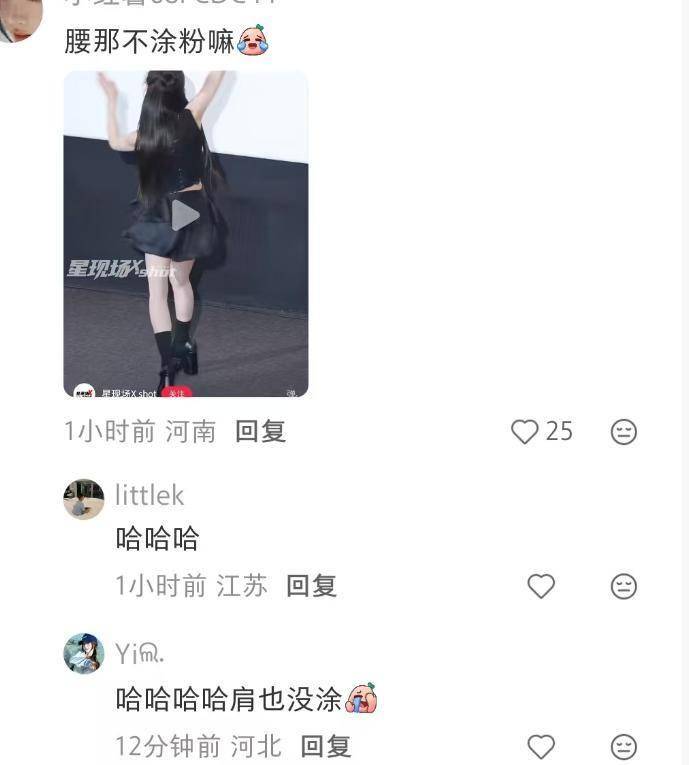Image resolution: width=689 pixels, height=765 pixels.
Task: Dislike the comment from 河南
Action: point(624,432)
